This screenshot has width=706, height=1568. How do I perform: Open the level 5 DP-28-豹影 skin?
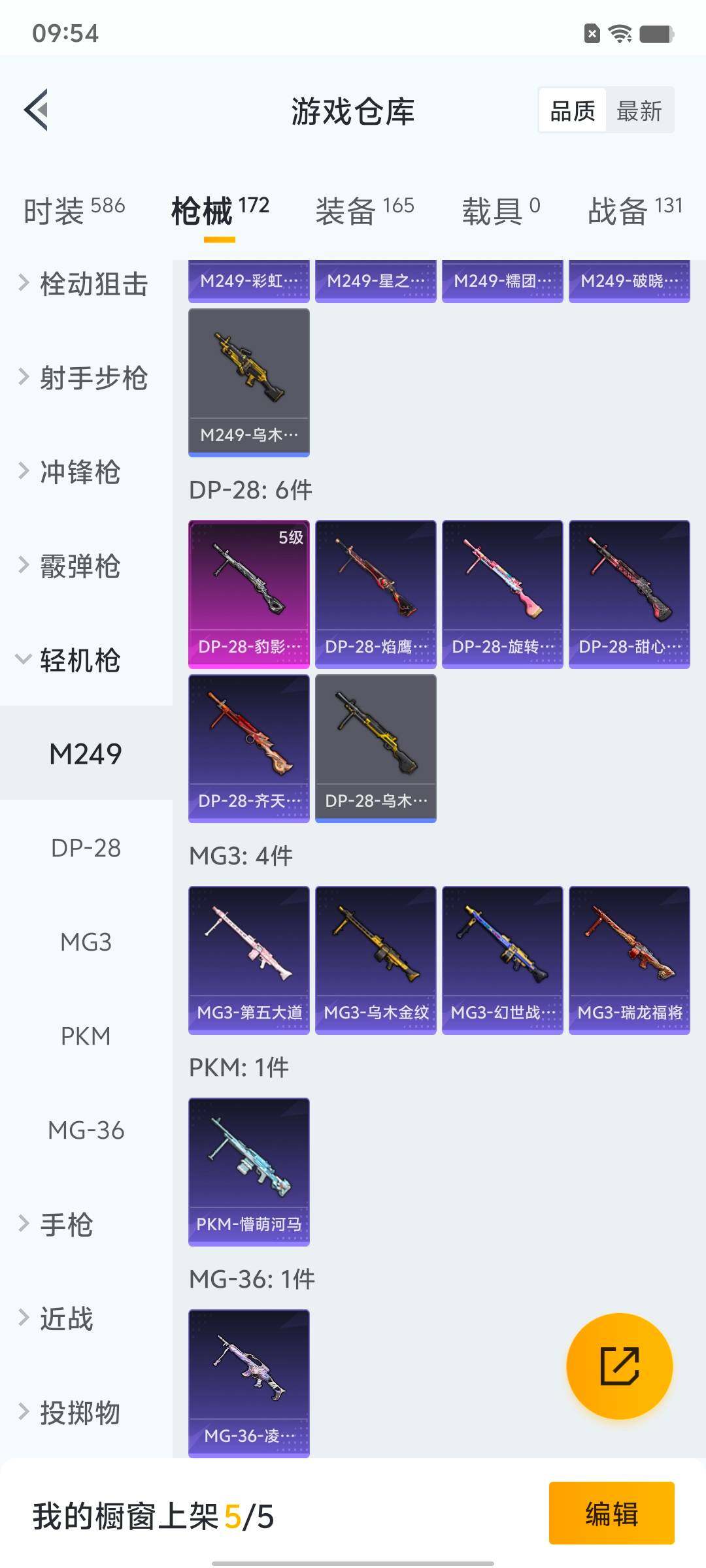pos(248,593)
